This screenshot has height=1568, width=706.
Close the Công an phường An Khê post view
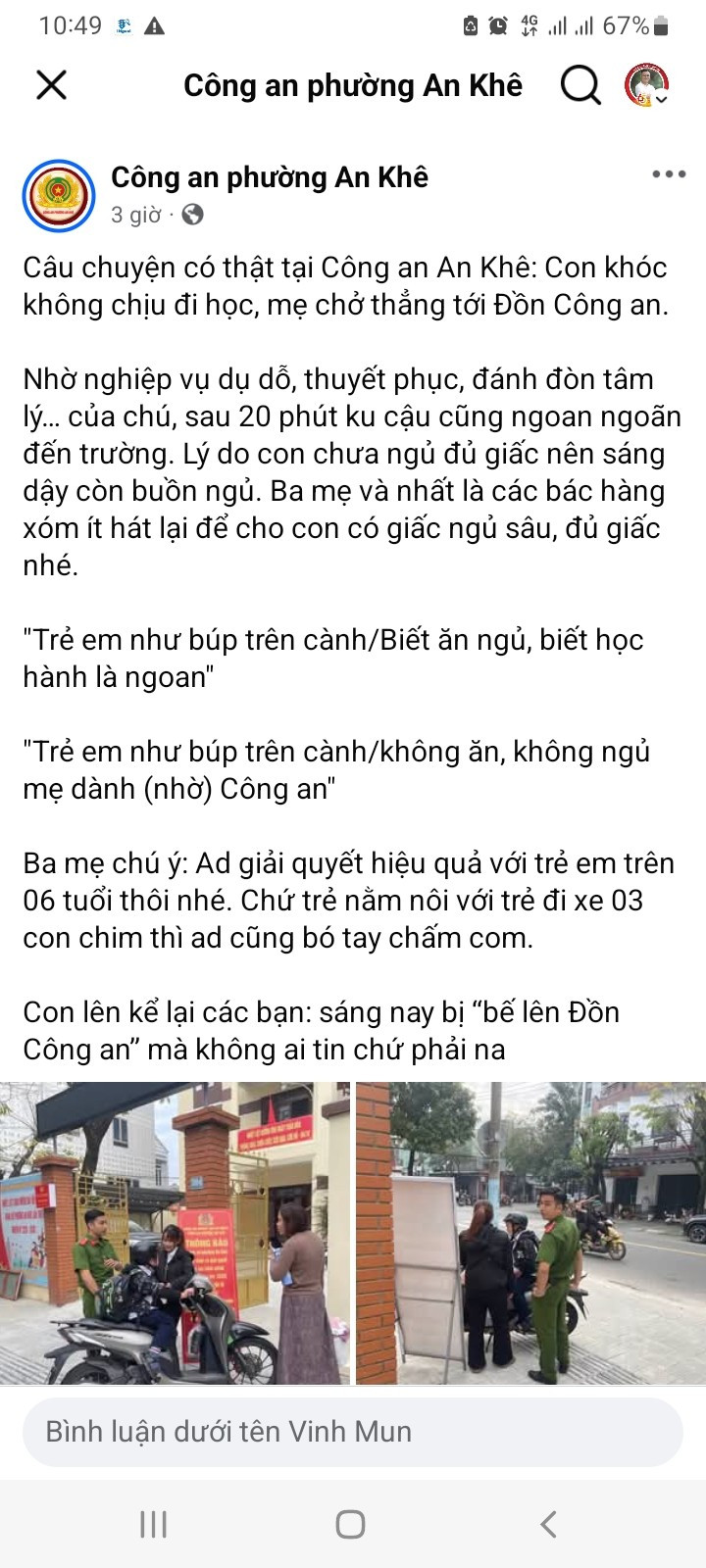51,85
